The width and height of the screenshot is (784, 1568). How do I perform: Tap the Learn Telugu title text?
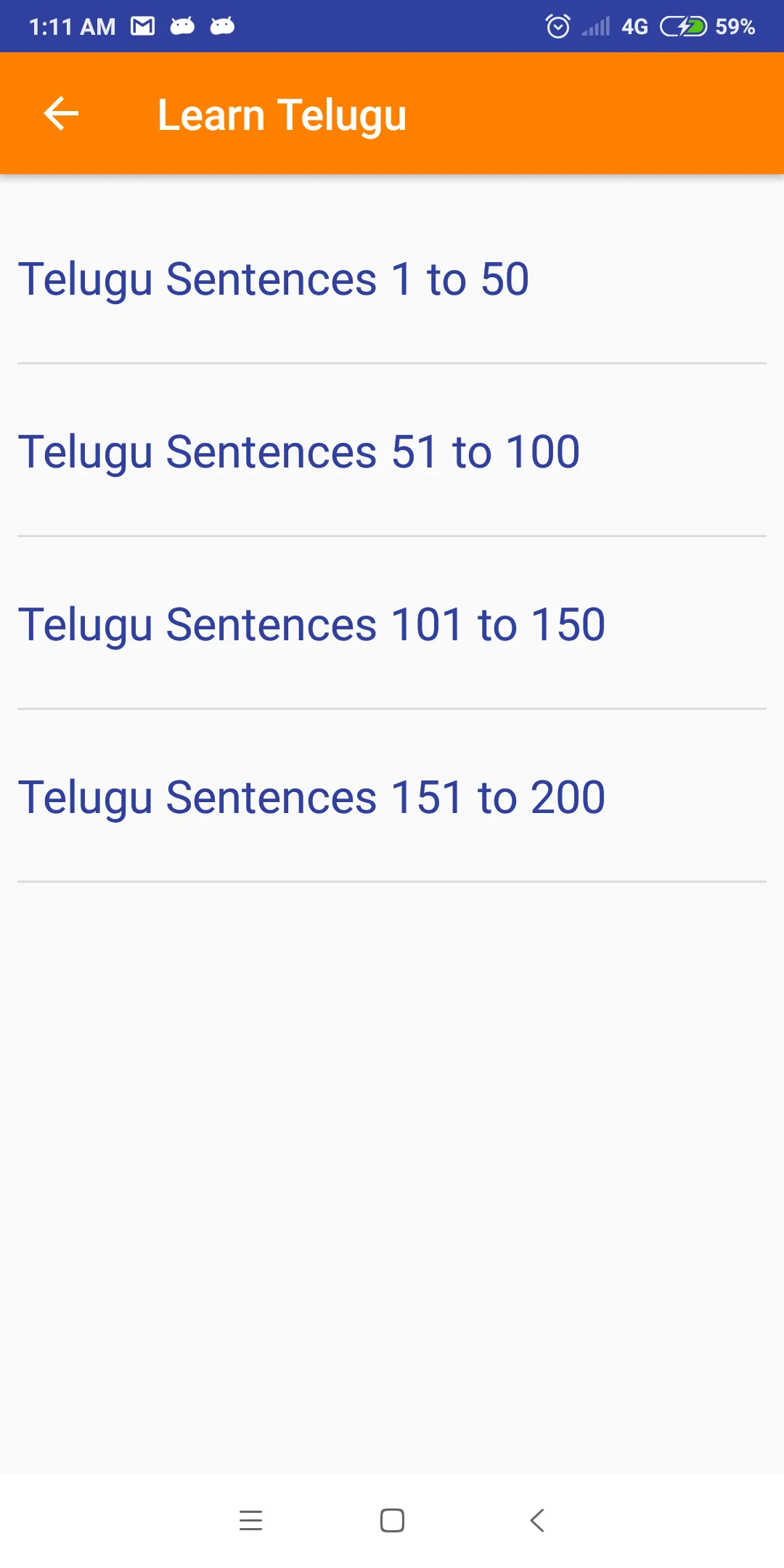(x=282, y=113)
